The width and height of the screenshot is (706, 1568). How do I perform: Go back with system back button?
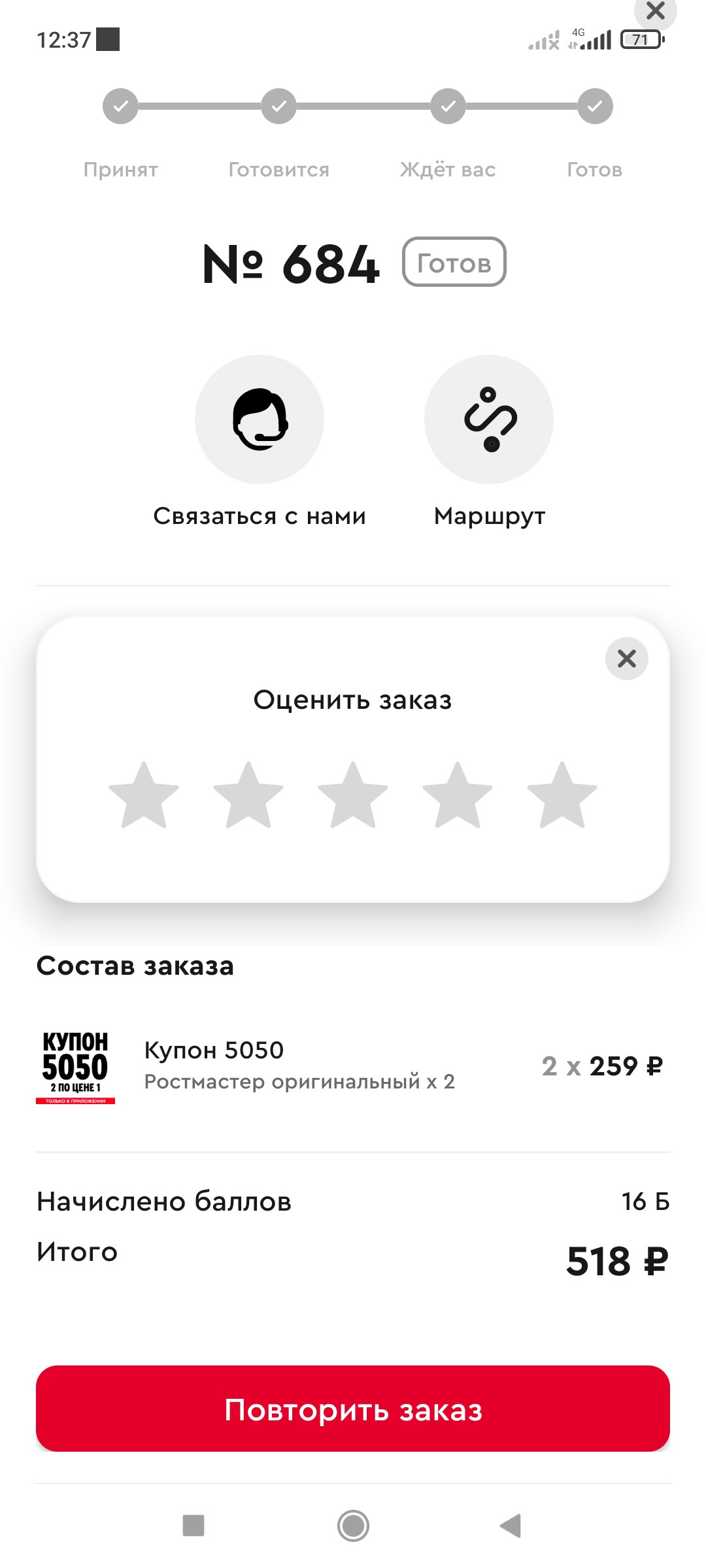point(511,1526)
